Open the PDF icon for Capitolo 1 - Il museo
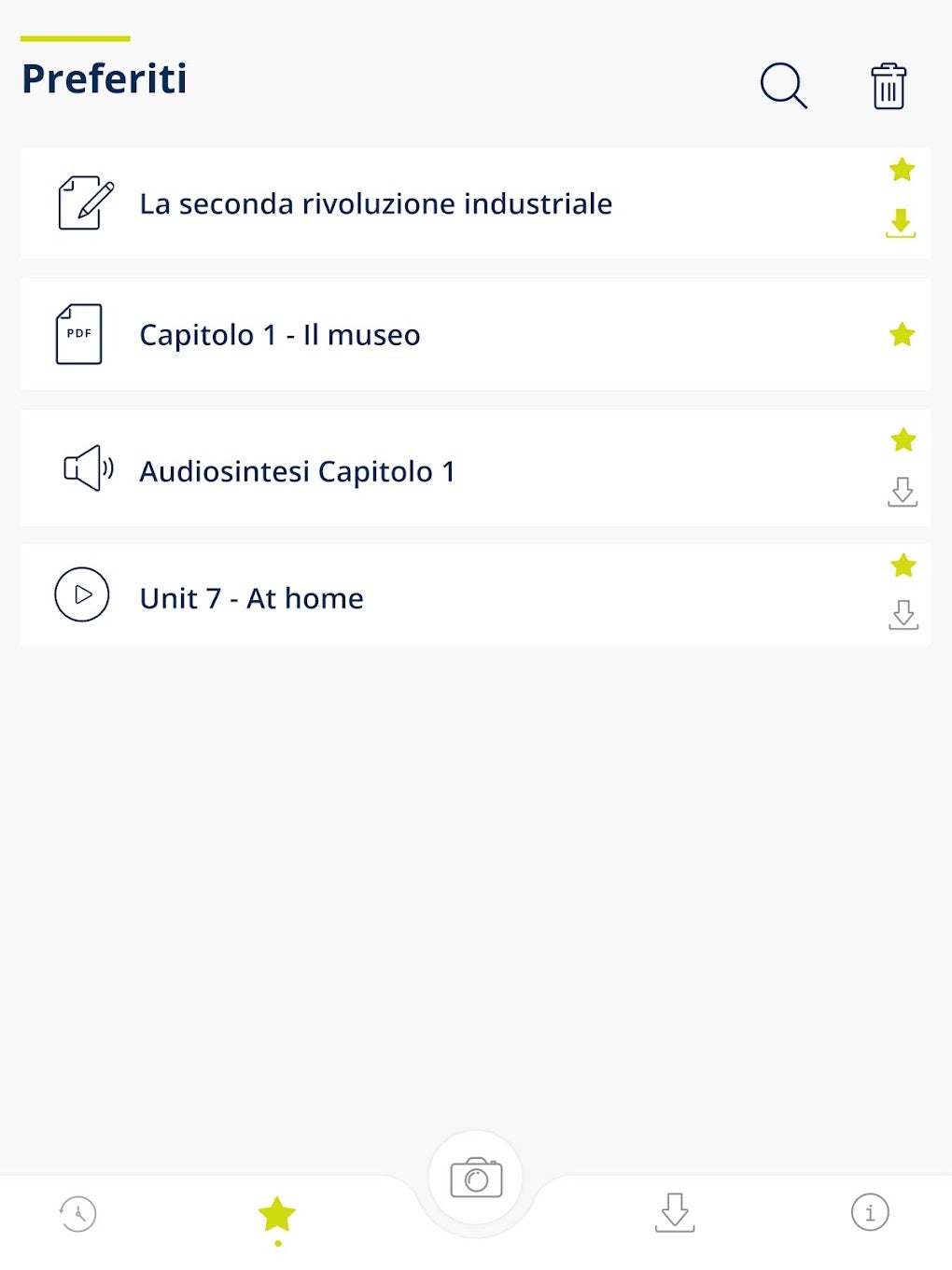This screenshot has height=1270, width=952. pyautogui.click(x=79, y=334)
